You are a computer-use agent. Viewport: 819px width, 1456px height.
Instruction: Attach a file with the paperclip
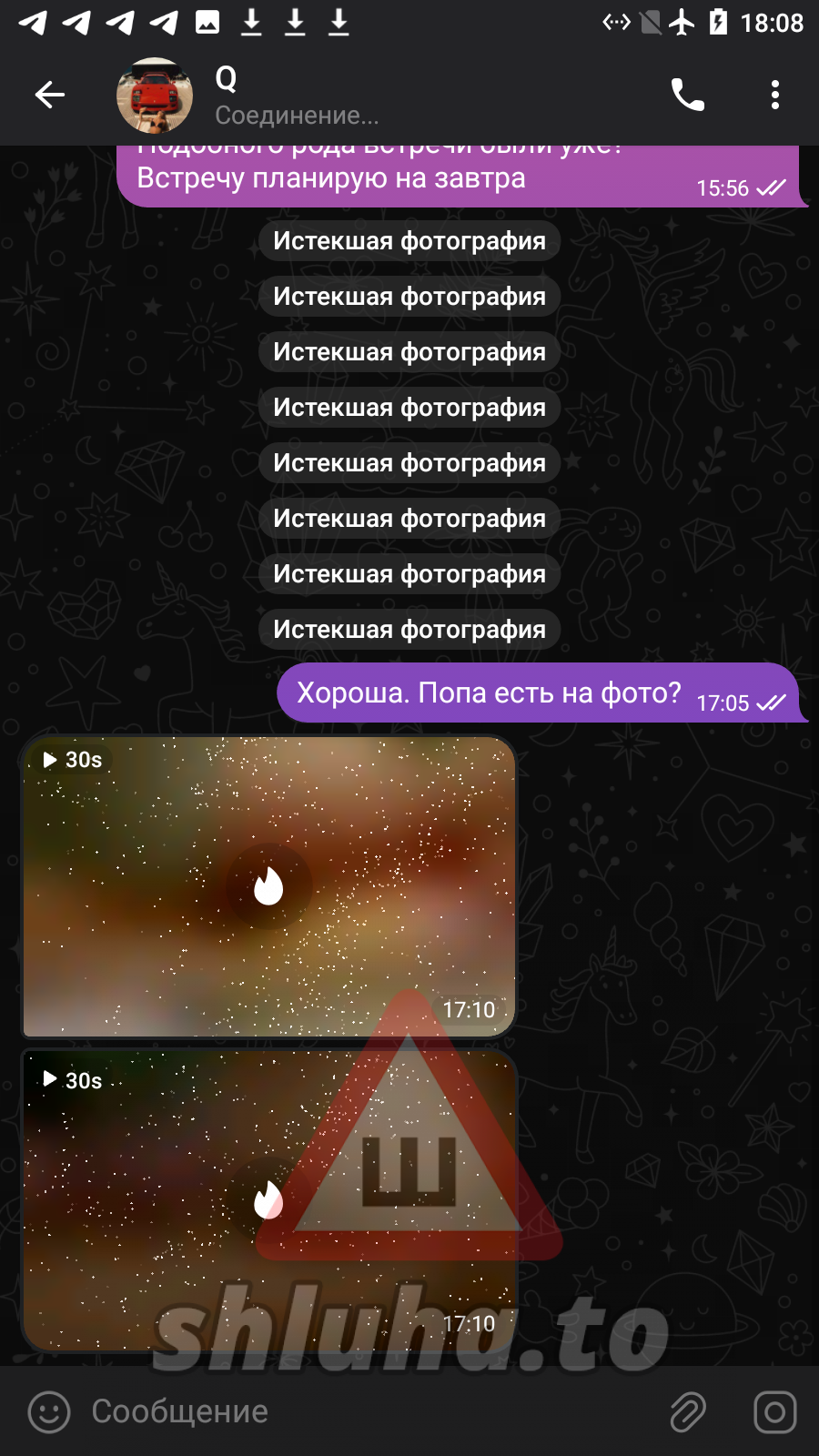tap(688, 1412)
